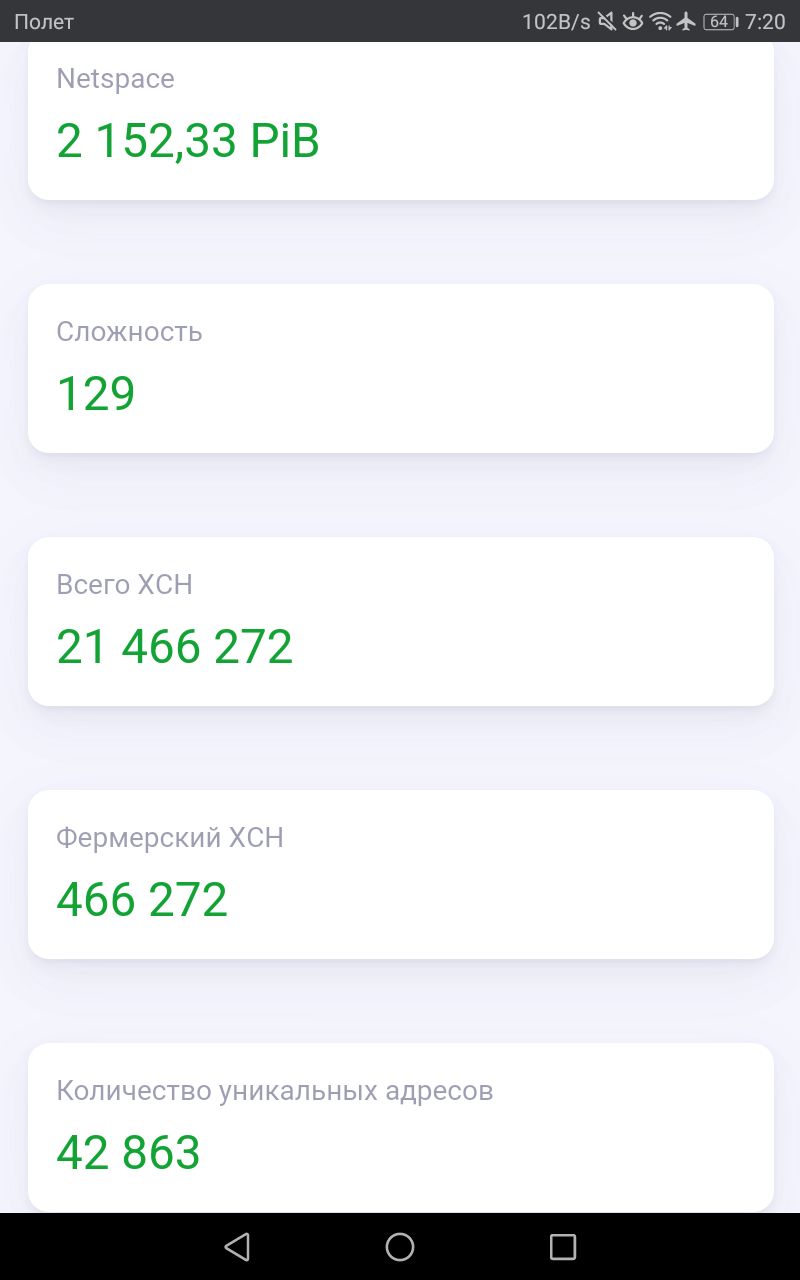Go back using the system back button
The height and width of the screenshot is (1280, 800).
pos(237,1246)
